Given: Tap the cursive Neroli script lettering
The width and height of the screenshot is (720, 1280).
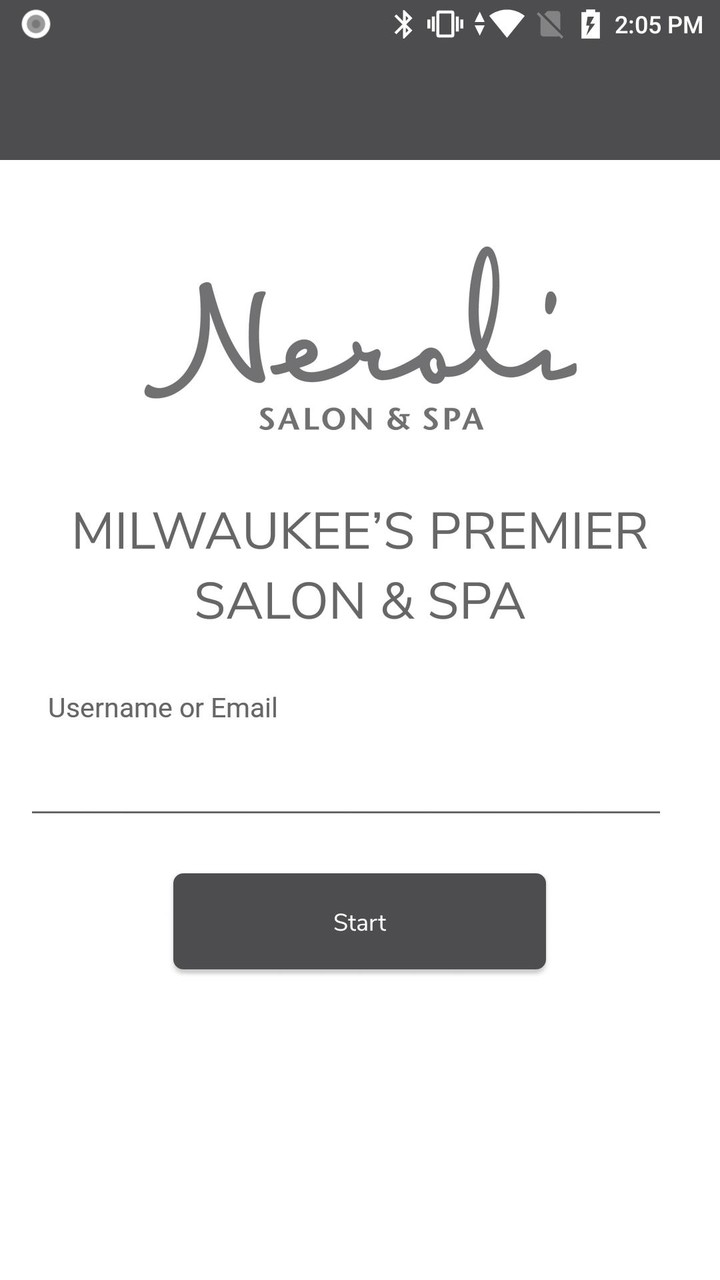Looking at the screenshot, I should 360,330.
